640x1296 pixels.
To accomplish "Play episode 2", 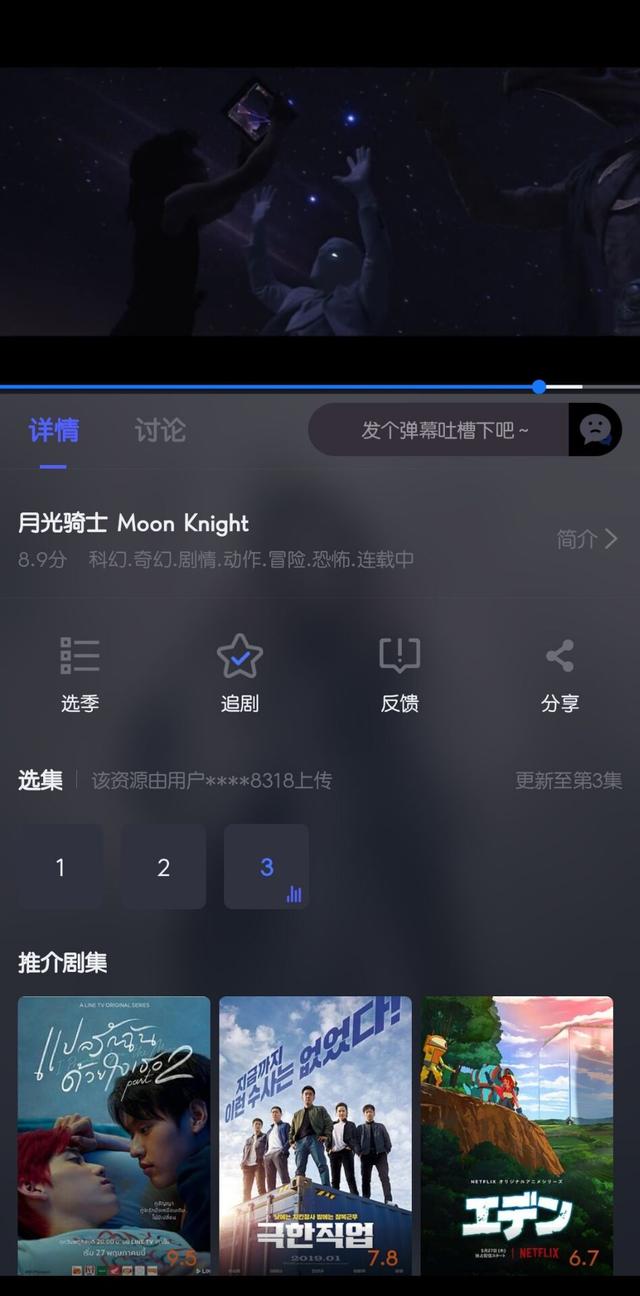I will point(163,867).
